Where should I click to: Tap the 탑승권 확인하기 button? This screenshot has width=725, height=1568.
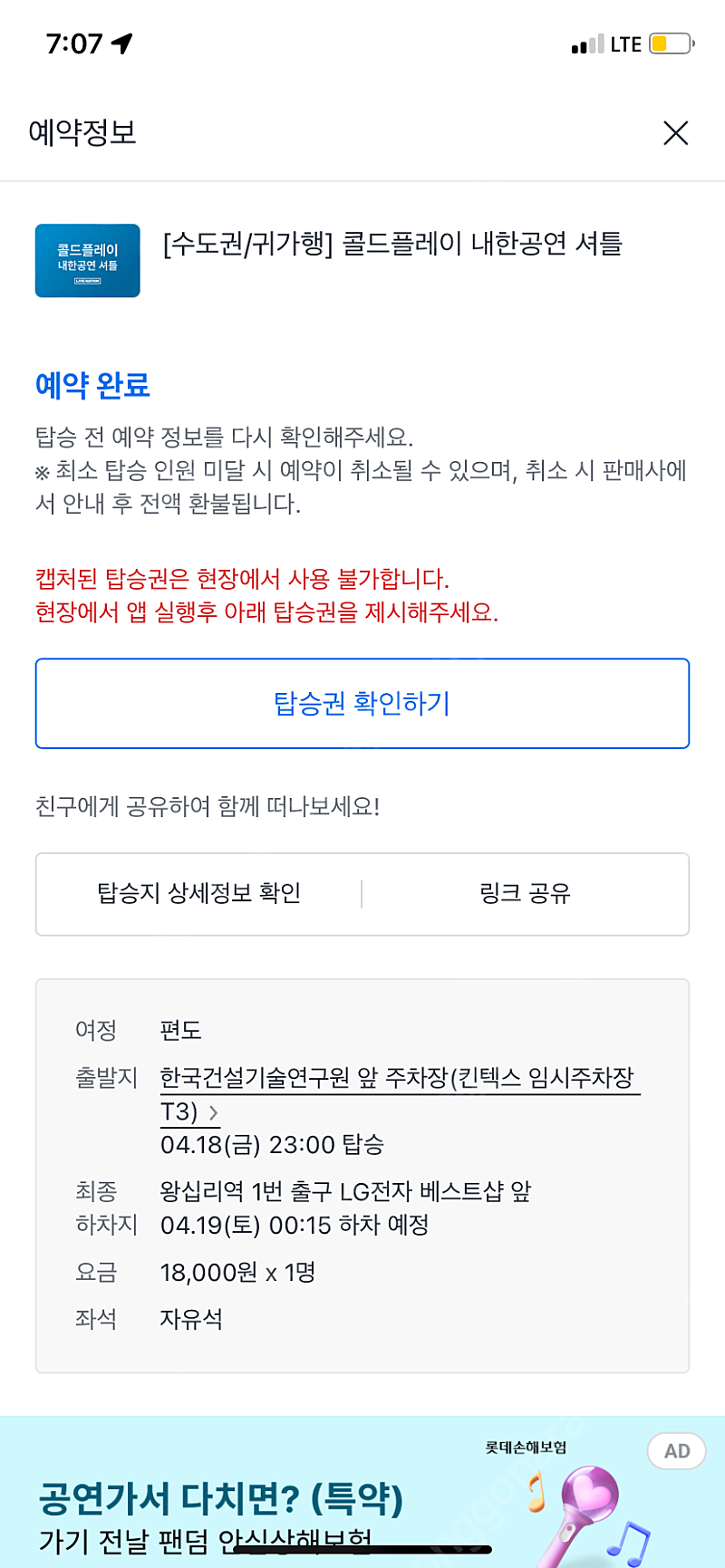[362, 703]
